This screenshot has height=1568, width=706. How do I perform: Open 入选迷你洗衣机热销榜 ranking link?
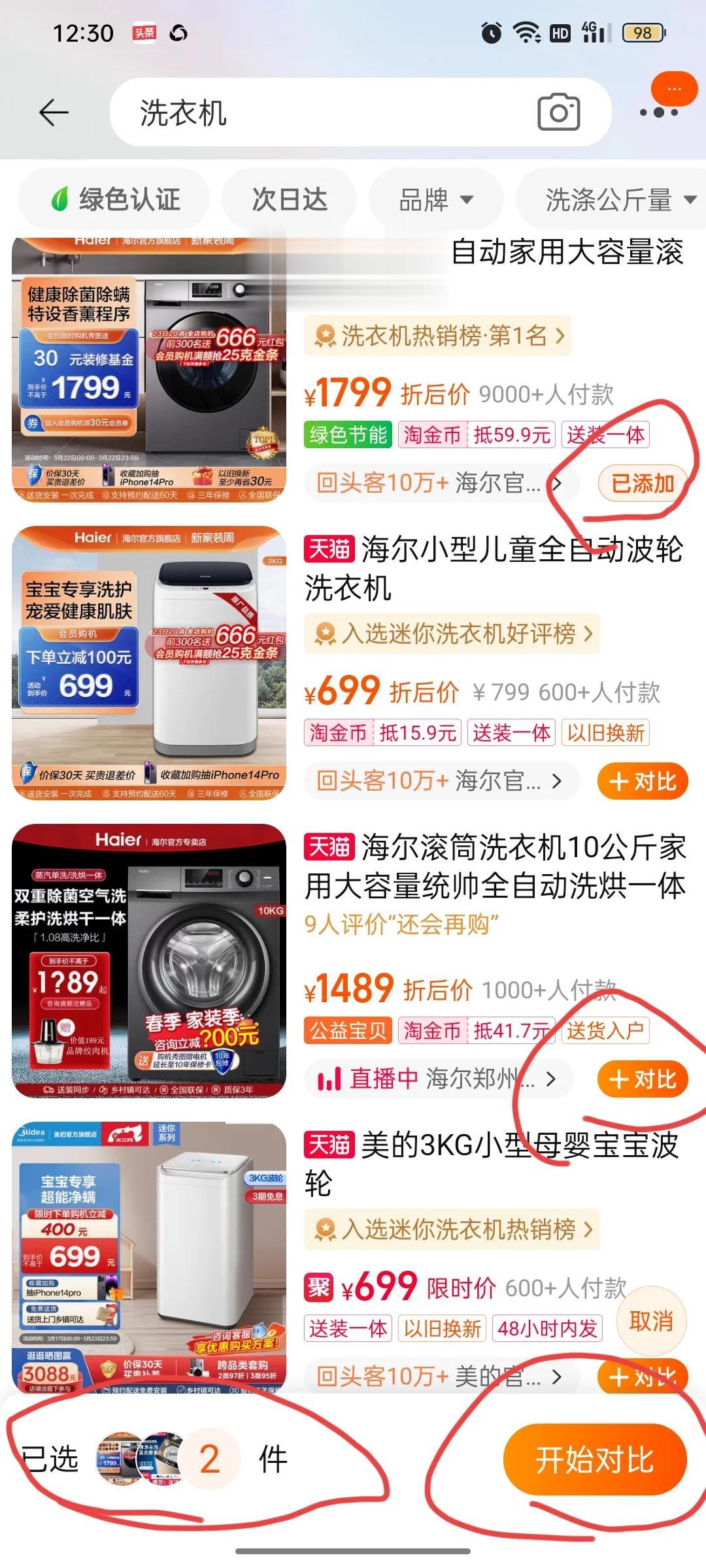(452, 1230)
